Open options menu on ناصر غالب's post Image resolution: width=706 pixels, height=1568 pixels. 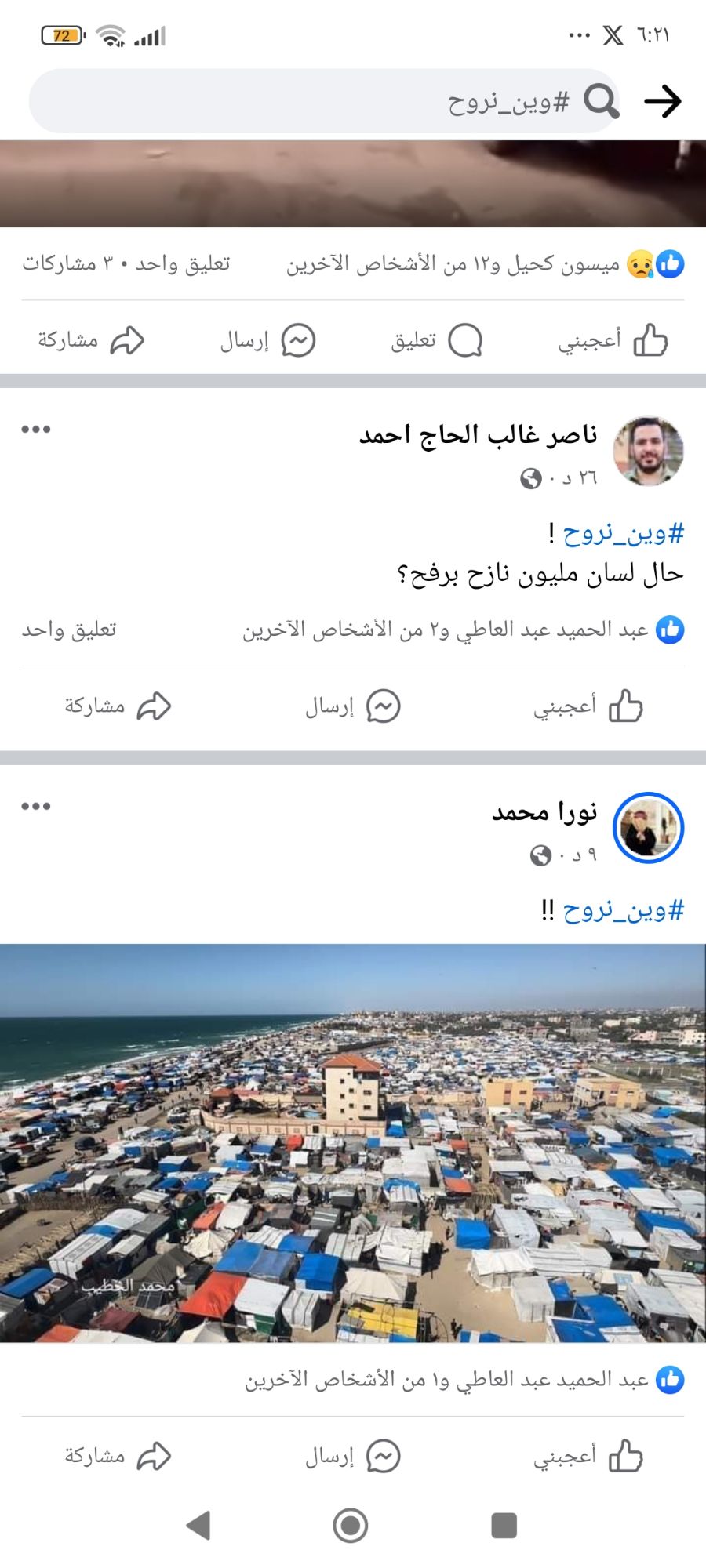[x=36, y=430]
